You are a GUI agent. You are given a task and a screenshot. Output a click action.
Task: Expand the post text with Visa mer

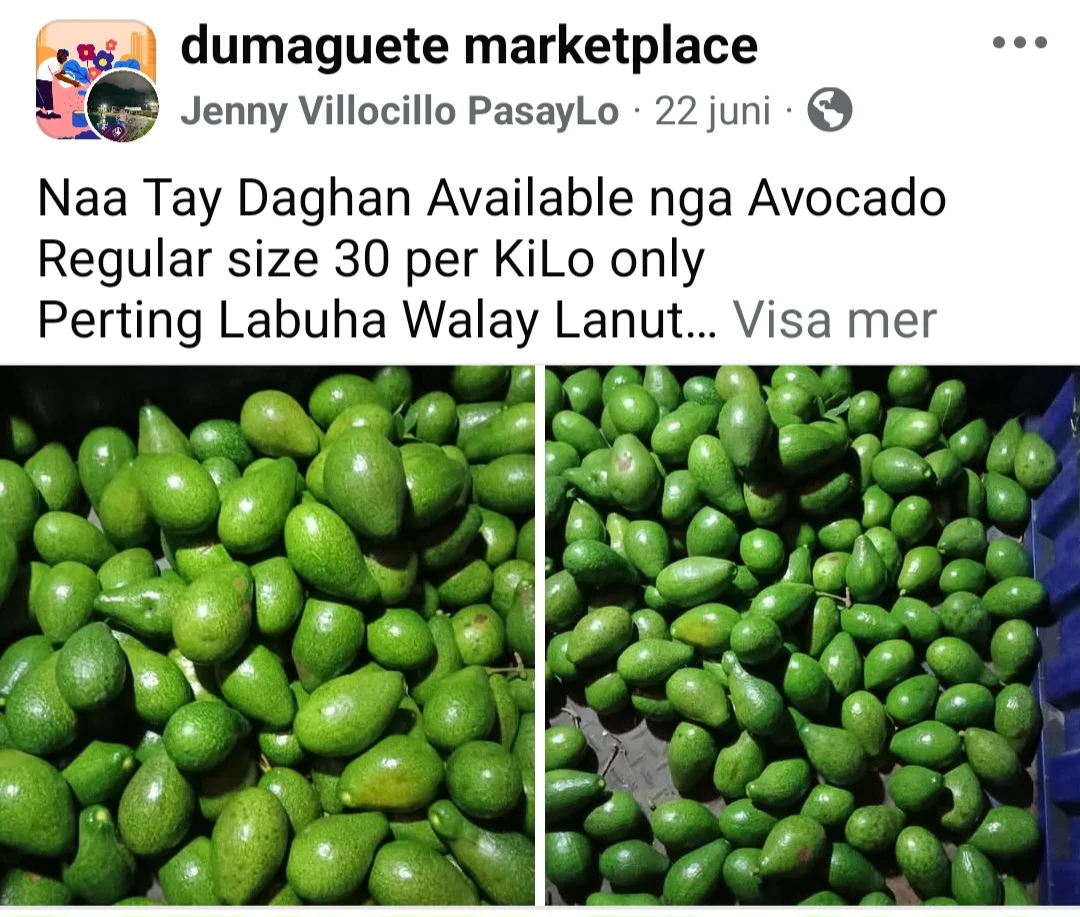(835, 321)
